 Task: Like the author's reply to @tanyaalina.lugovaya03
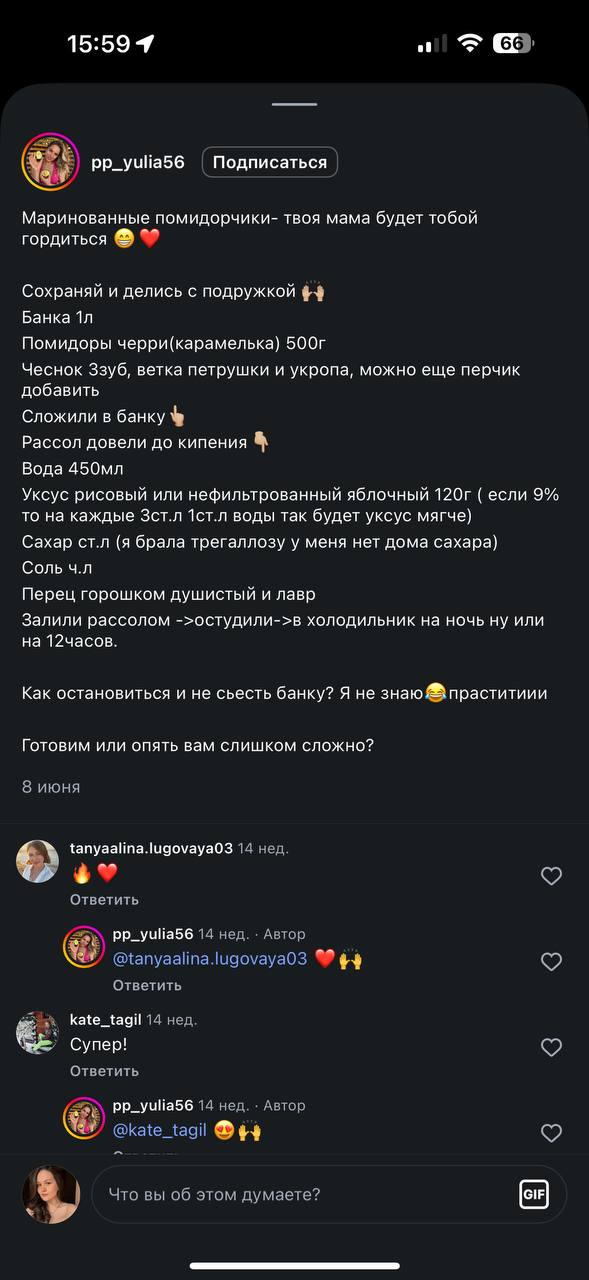tap(551, 962)
